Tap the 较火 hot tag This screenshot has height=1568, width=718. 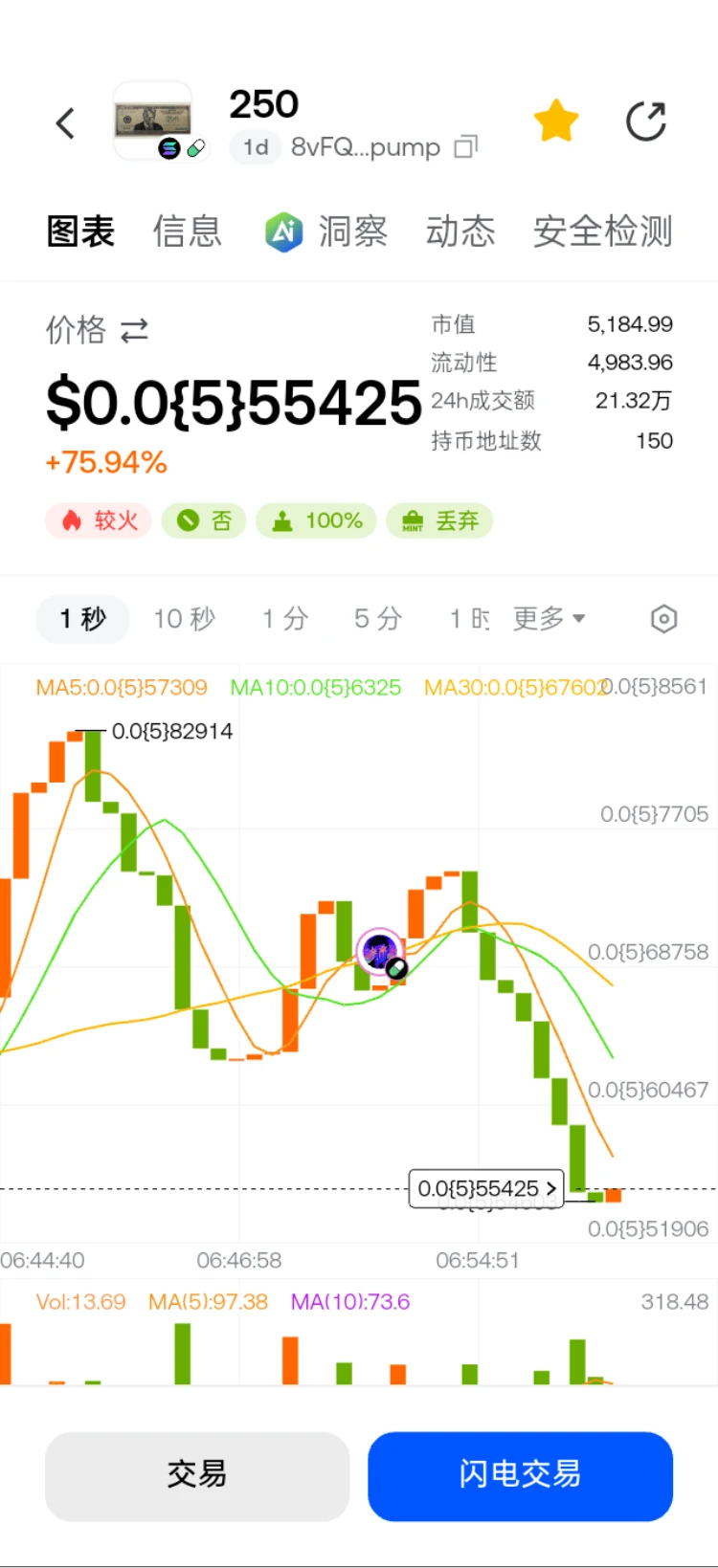(99, 521)
